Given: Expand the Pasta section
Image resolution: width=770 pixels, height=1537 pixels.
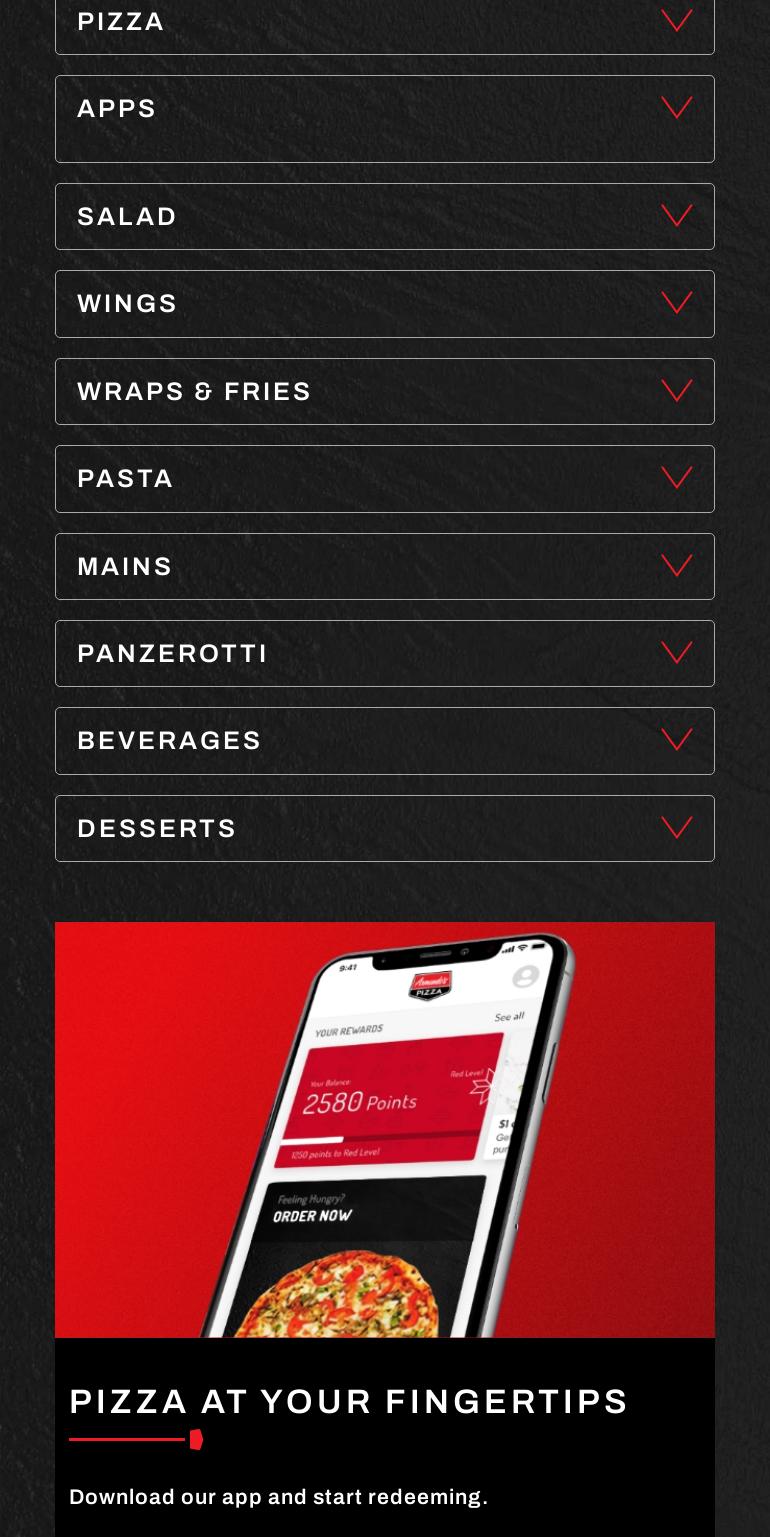Looking at the screenshot, I should (x=384, y=479).
